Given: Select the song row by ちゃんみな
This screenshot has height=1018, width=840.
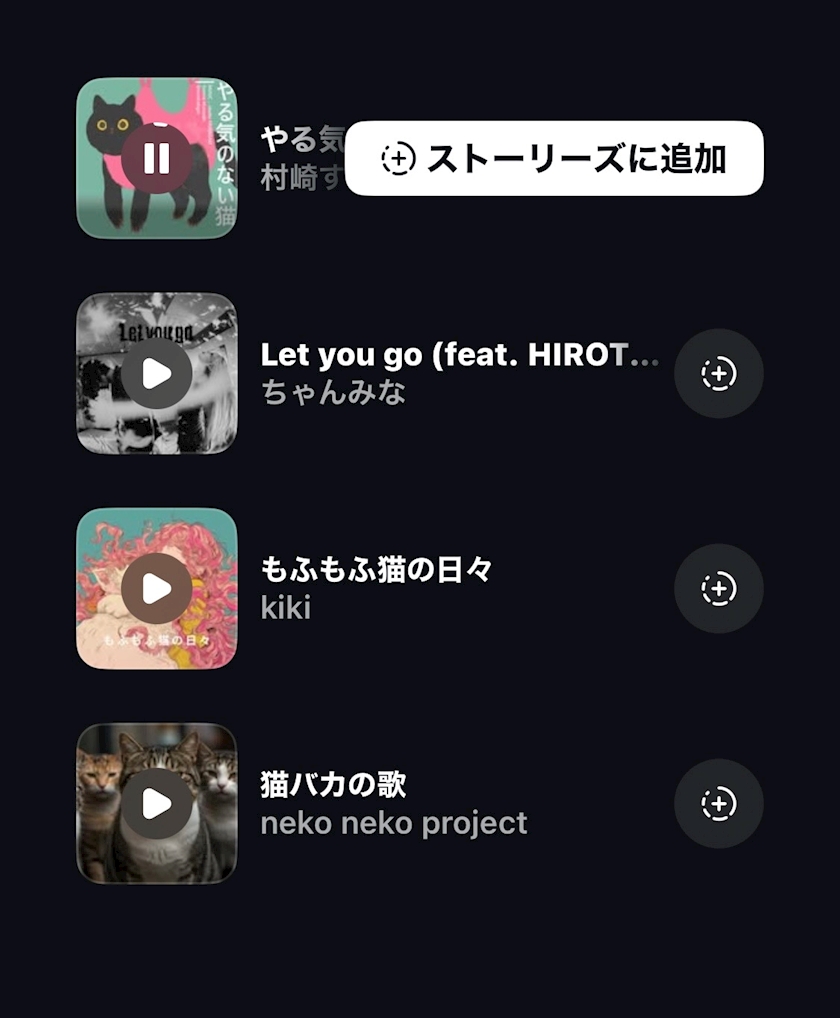Looking at the screenshot, I should [420, 373].
